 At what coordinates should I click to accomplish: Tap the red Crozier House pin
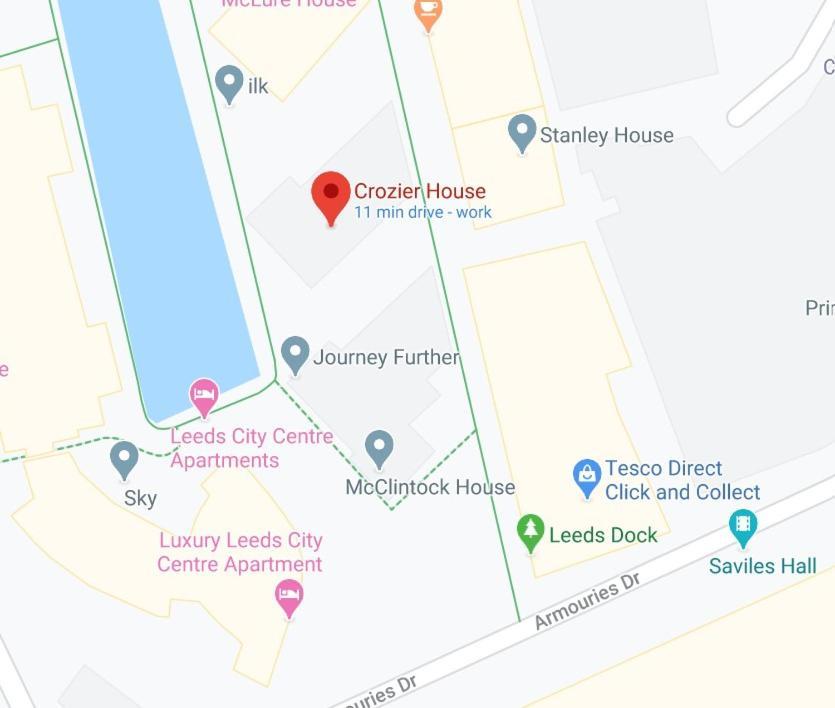click(331, 193)
